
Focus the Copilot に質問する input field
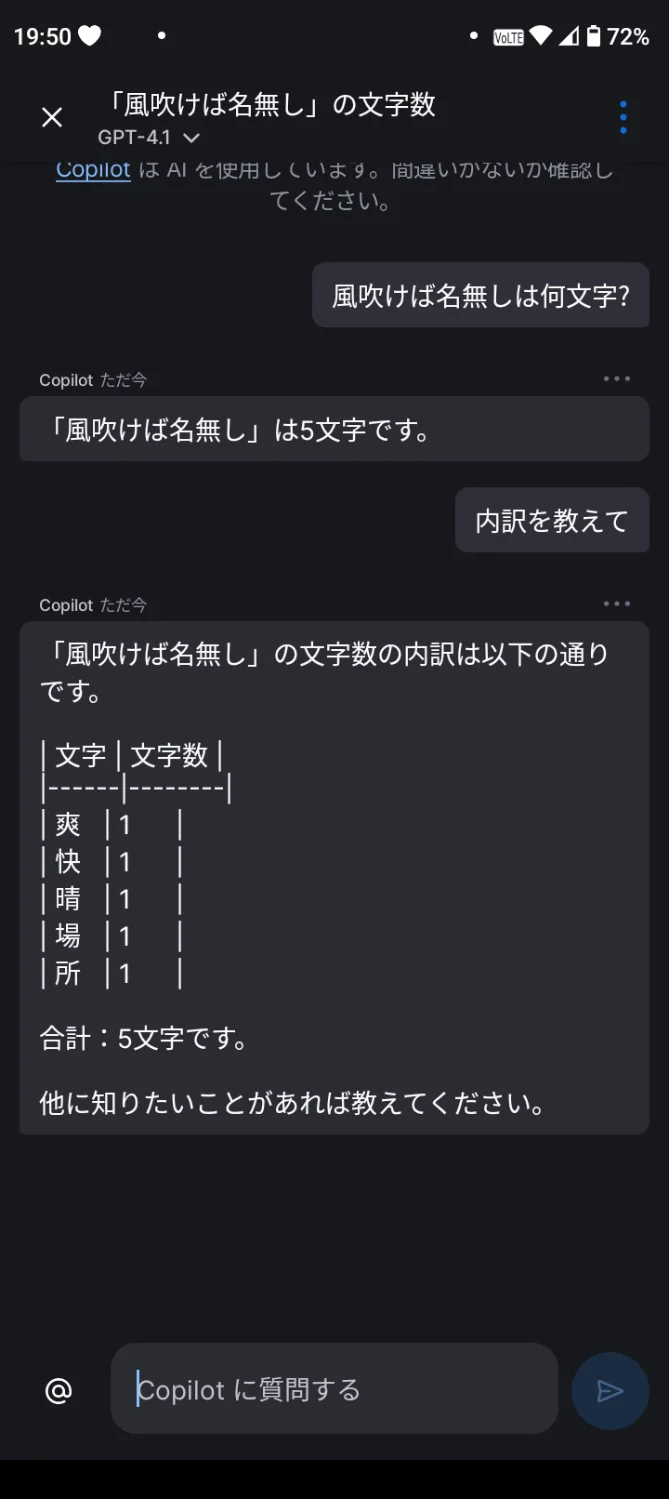(334, 1389)
